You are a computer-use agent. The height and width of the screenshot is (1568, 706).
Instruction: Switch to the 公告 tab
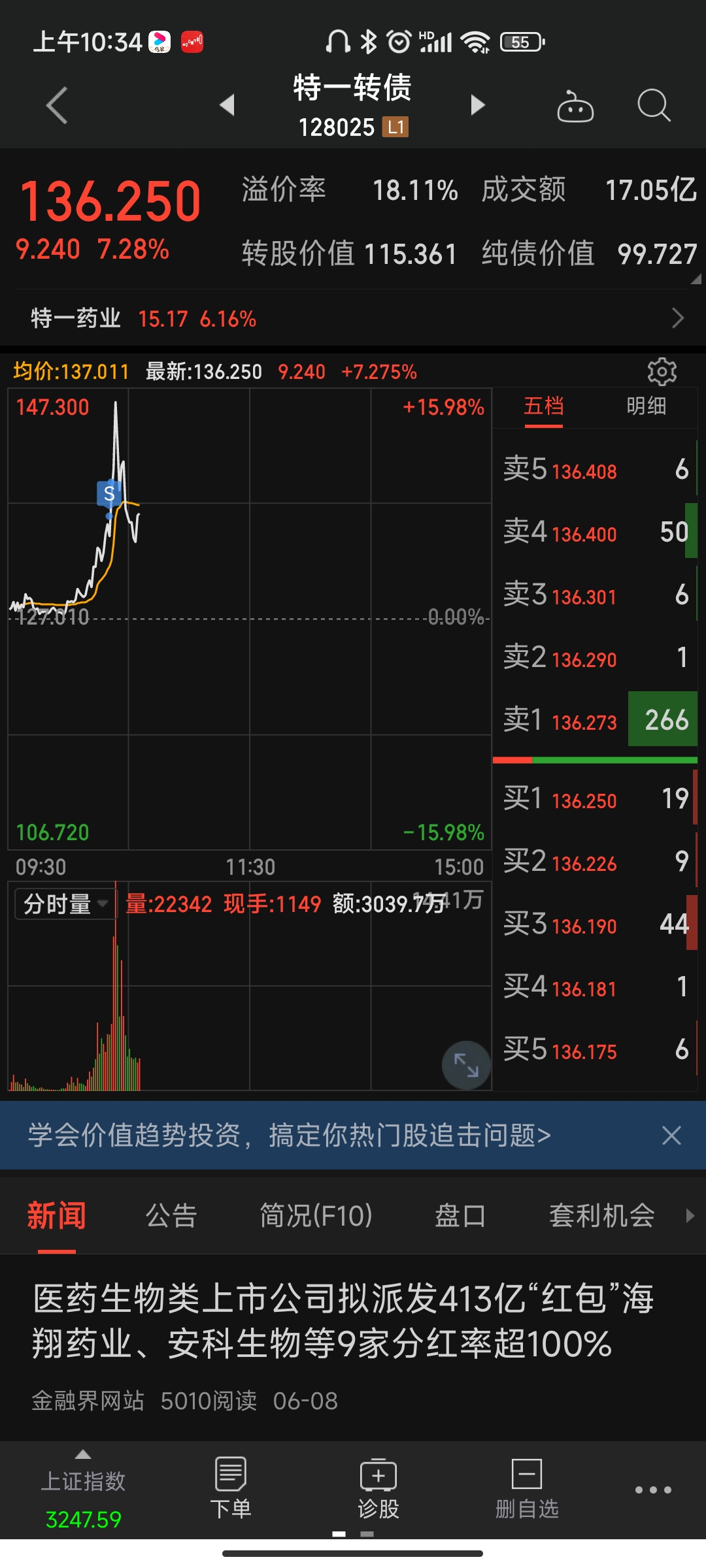click(171, 1216)
